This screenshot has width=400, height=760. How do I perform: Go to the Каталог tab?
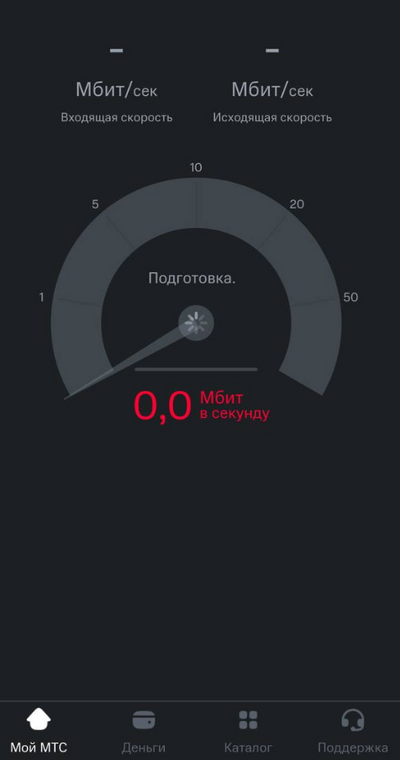click(x=248, y=730)
